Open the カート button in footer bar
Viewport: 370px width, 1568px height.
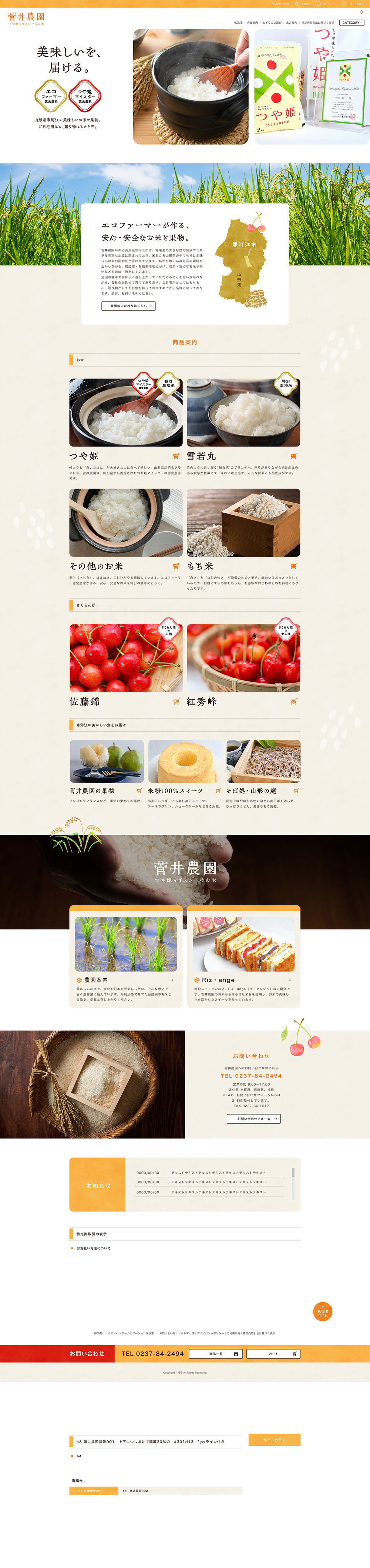[x=273, y=1354]
